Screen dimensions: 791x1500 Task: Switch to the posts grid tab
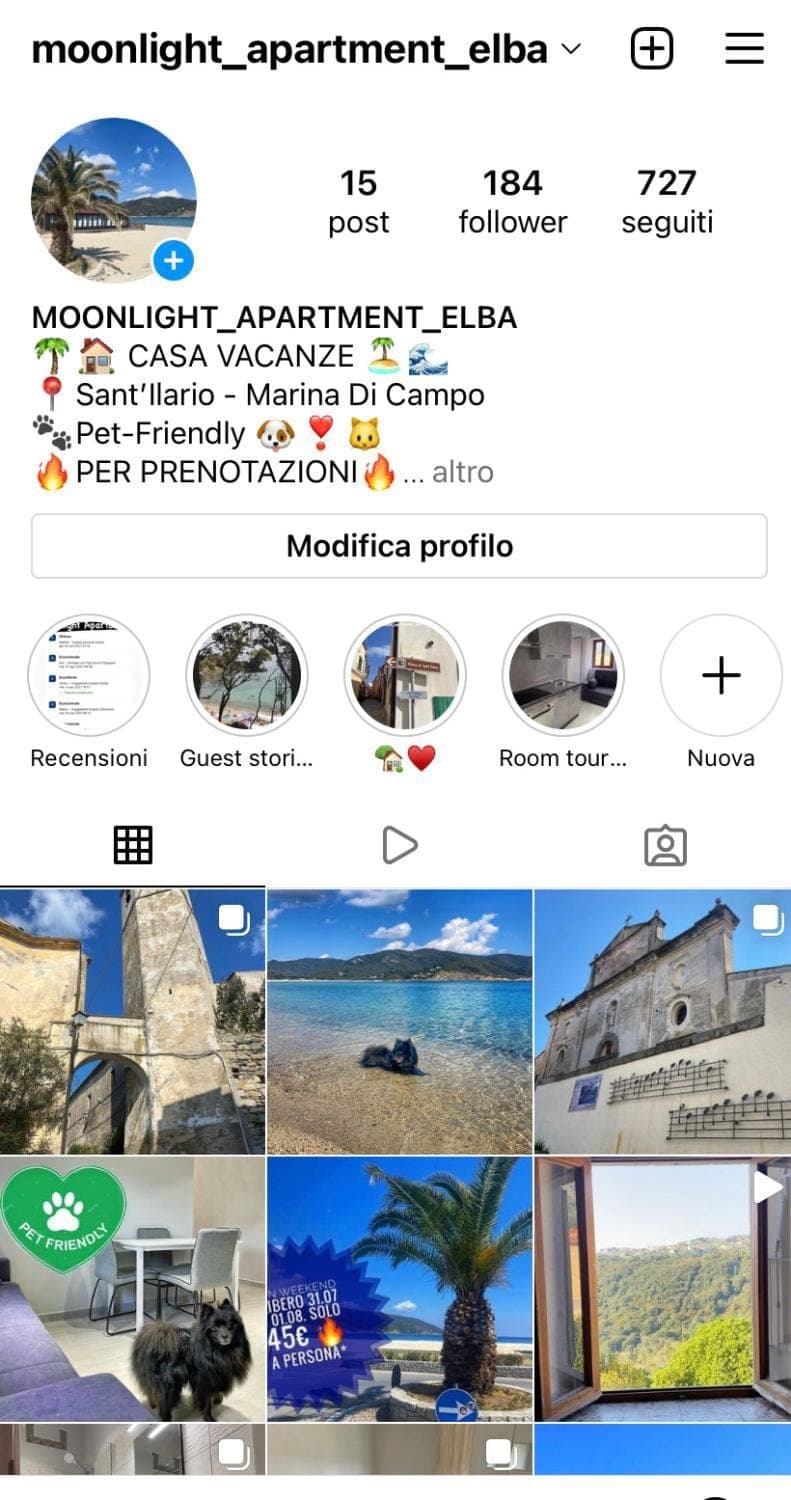click(133, 846)
